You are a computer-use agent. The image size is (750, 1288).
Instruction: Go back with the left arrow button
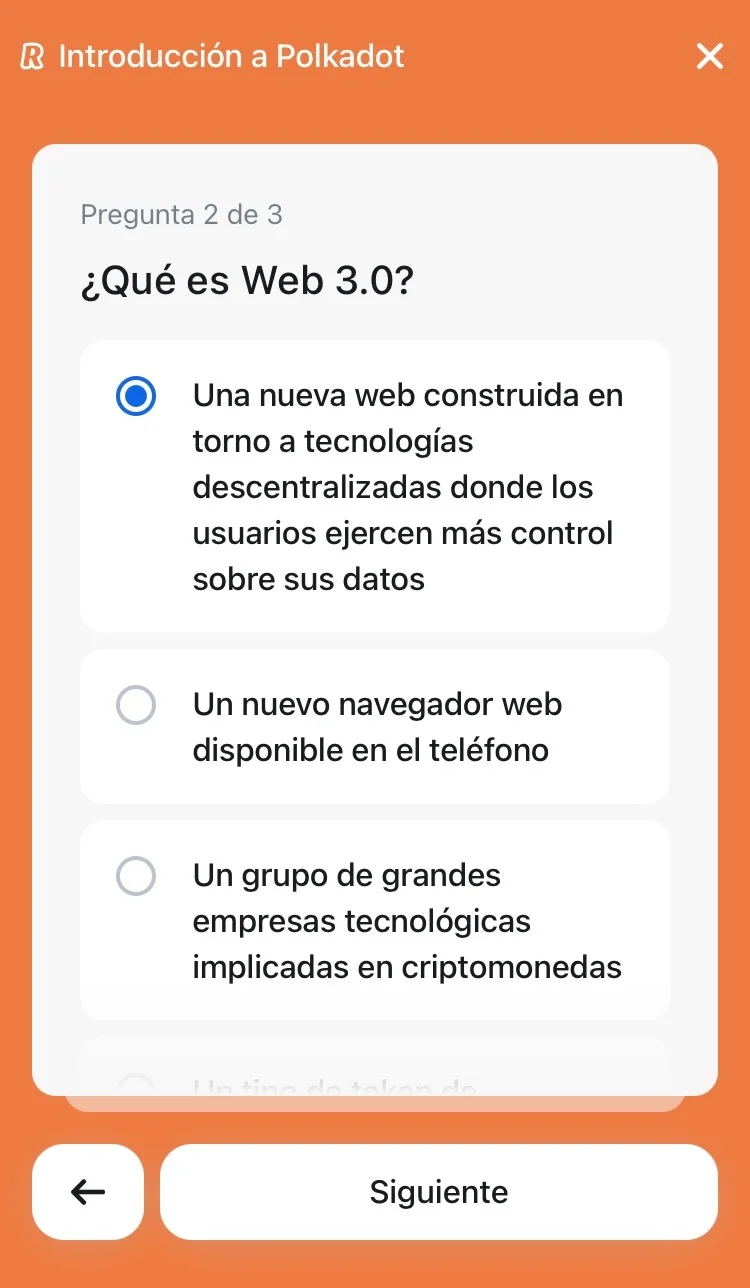88,1191
